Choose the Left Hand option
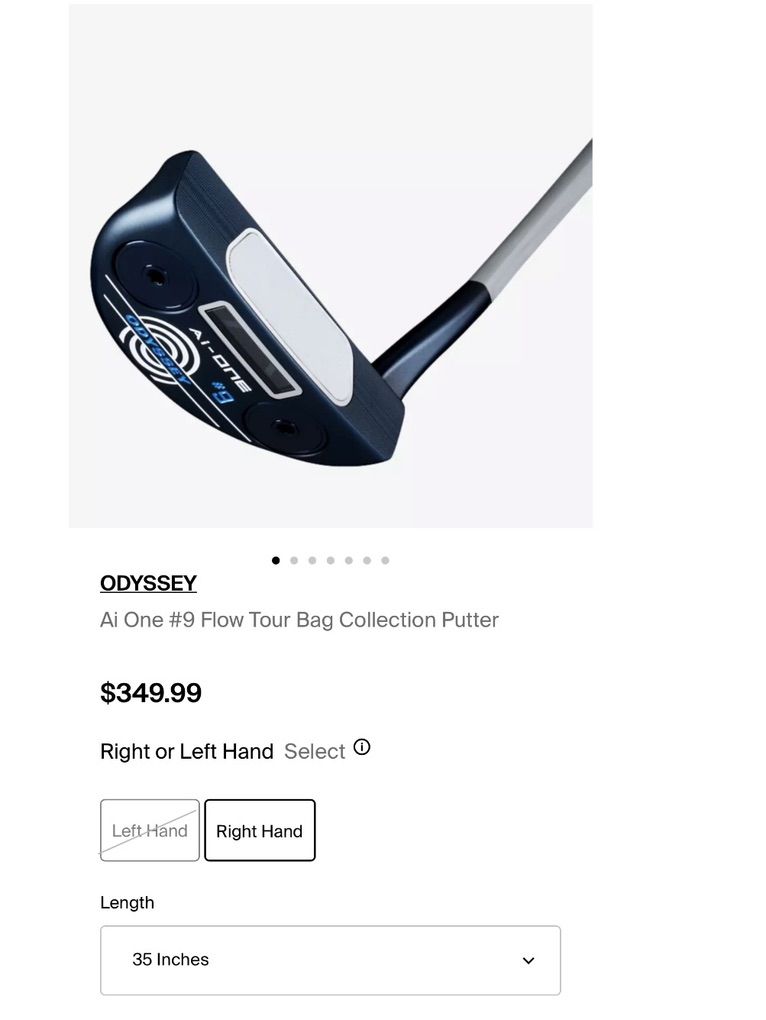 tap(150, 830)
